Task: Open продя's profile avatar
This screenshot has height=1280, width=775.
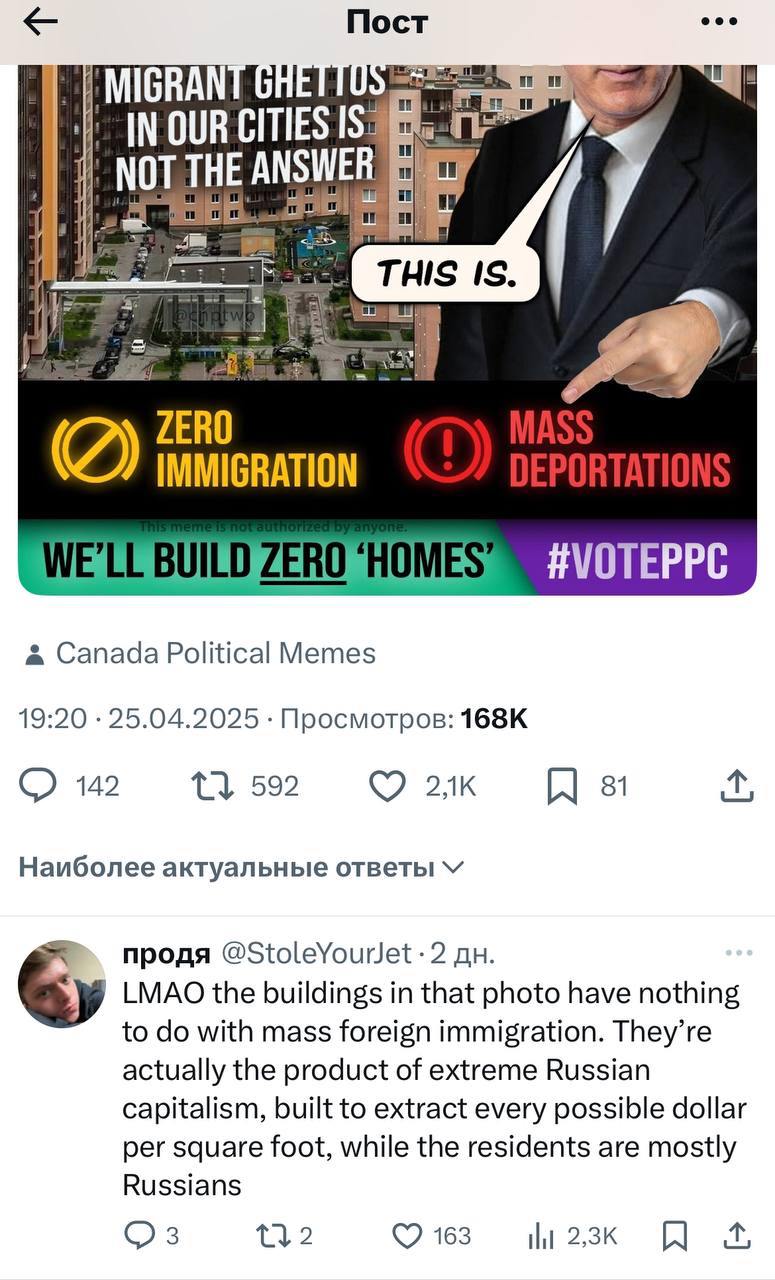Action: pyautogui.click(x=62, y=983)
